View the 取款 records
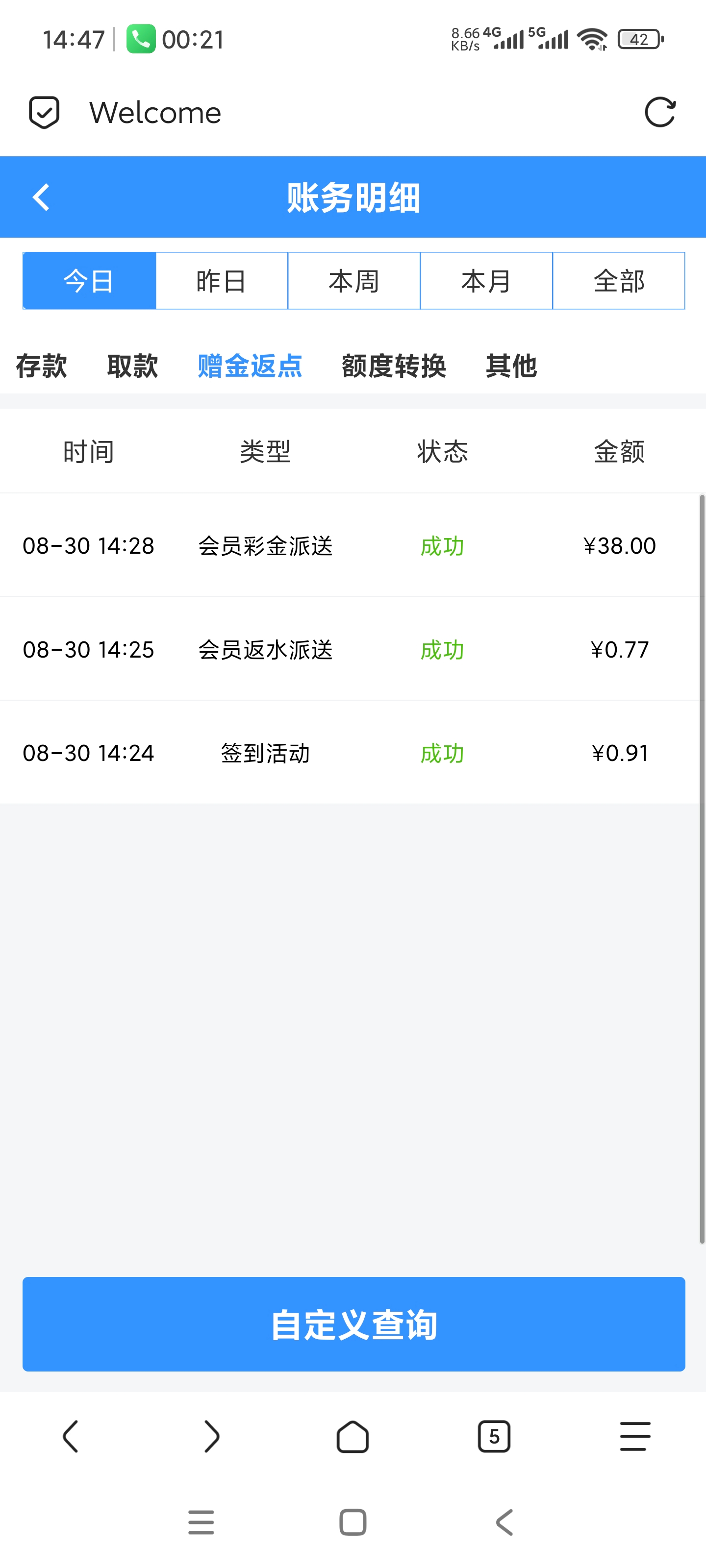This screenshot has height=1568, width=706. click(x=132, y=366)
